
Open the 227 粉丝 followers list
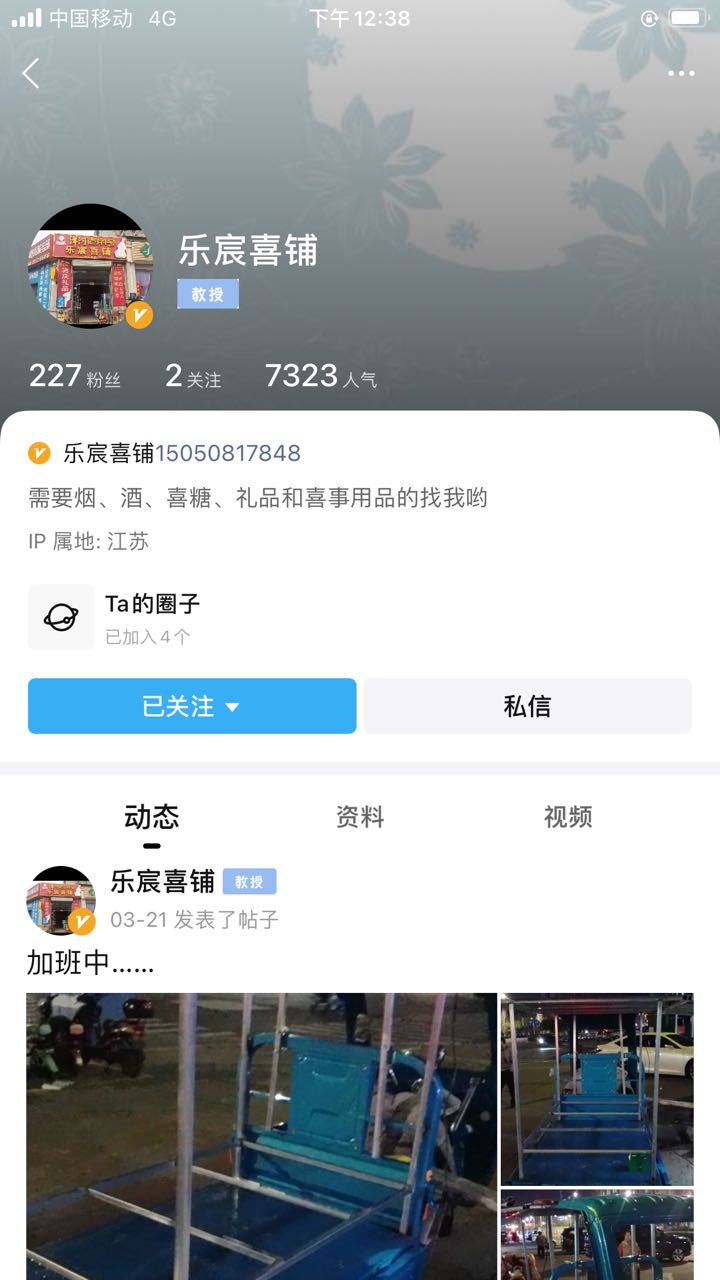click(75, 376)
